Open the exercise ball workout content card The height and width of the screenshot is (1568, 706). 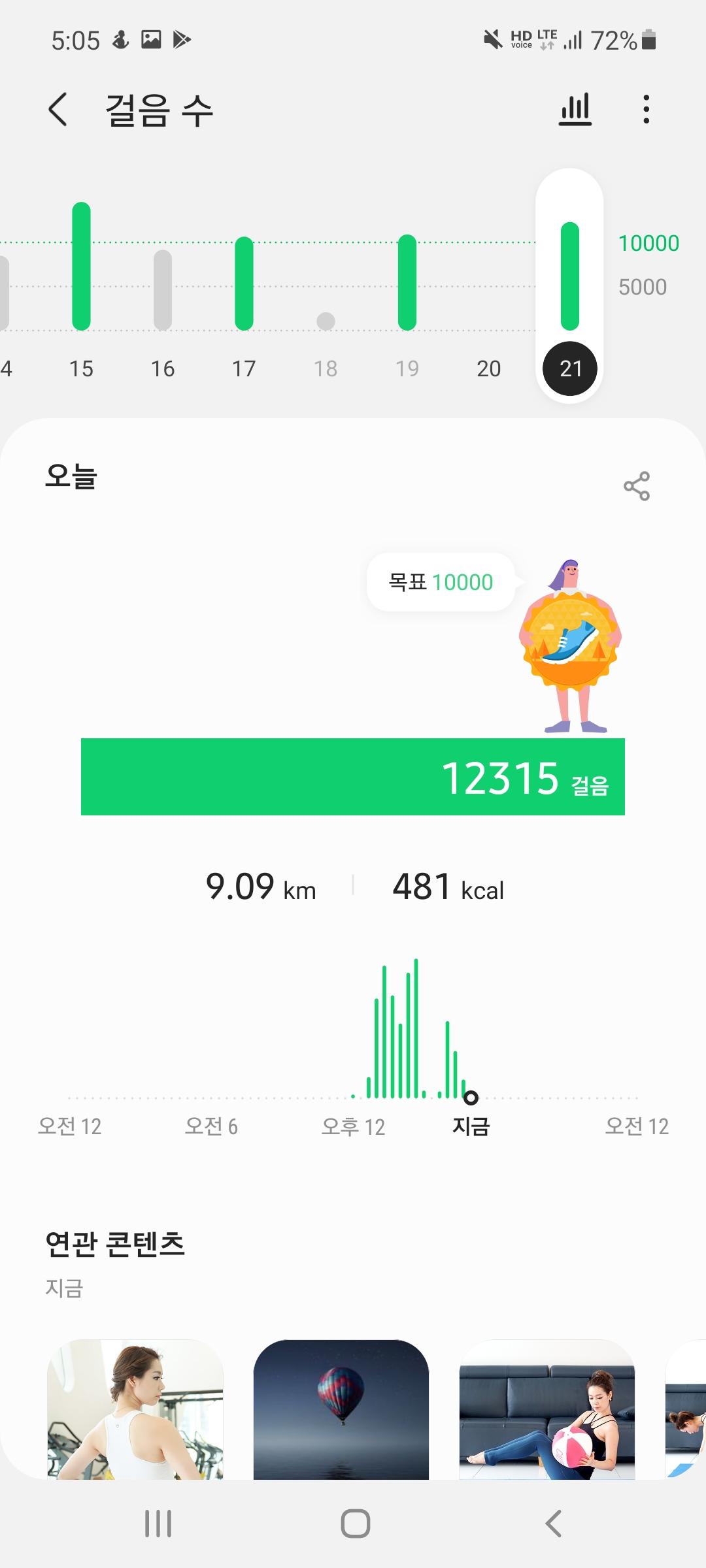(x=546, y=1409)
